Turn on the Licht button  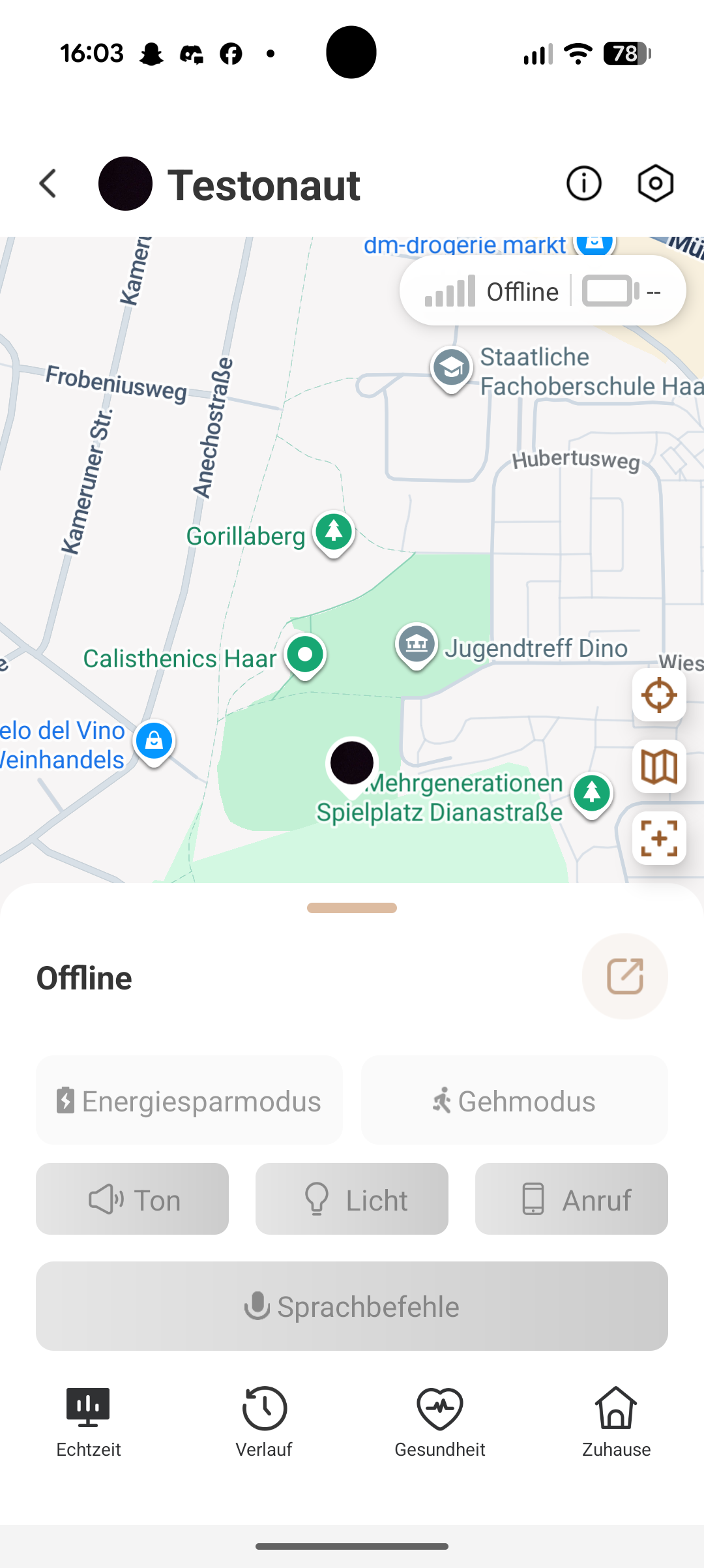[x=352, y=1199]
